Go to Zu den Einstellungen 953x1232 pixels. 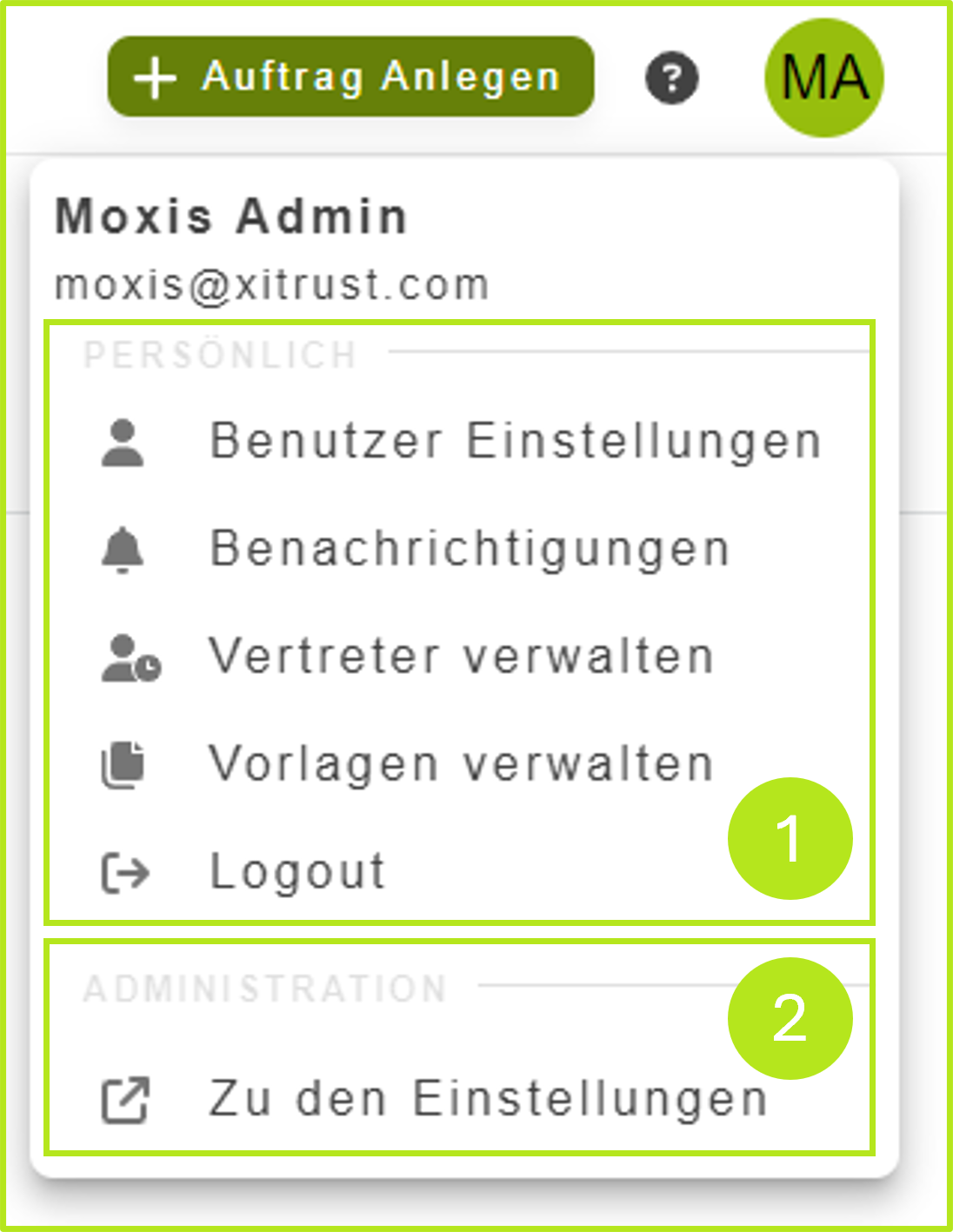487,1099
